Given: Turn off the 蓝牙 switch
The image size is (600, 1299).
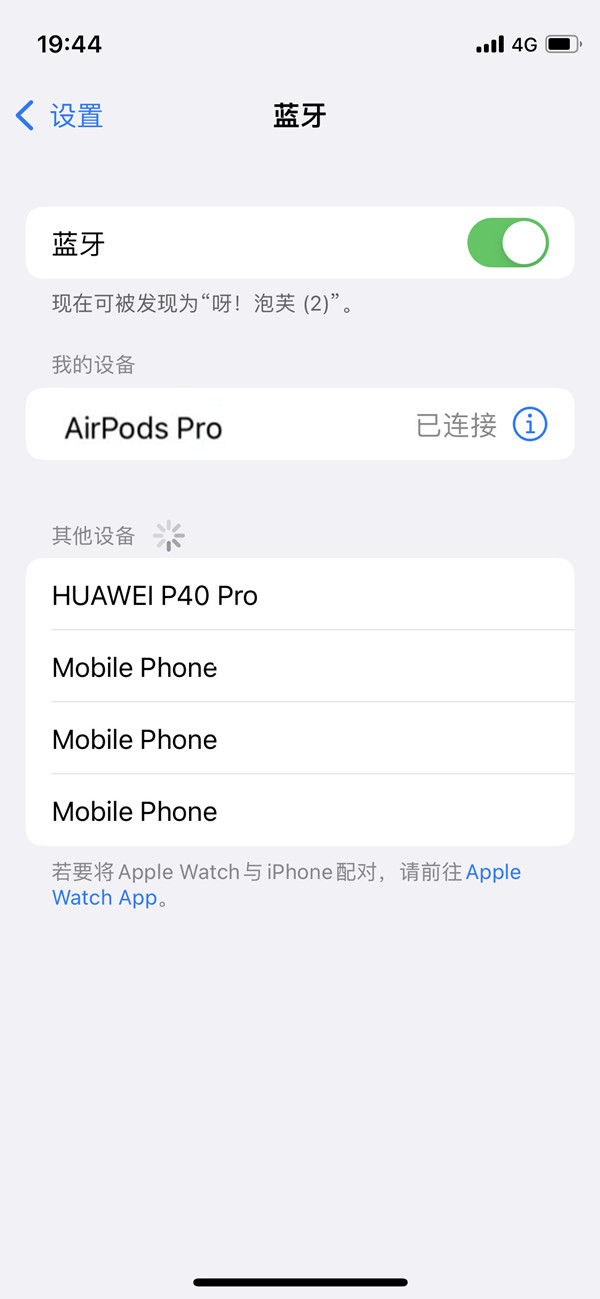Looking at the screenshot, I should point(507,243).
